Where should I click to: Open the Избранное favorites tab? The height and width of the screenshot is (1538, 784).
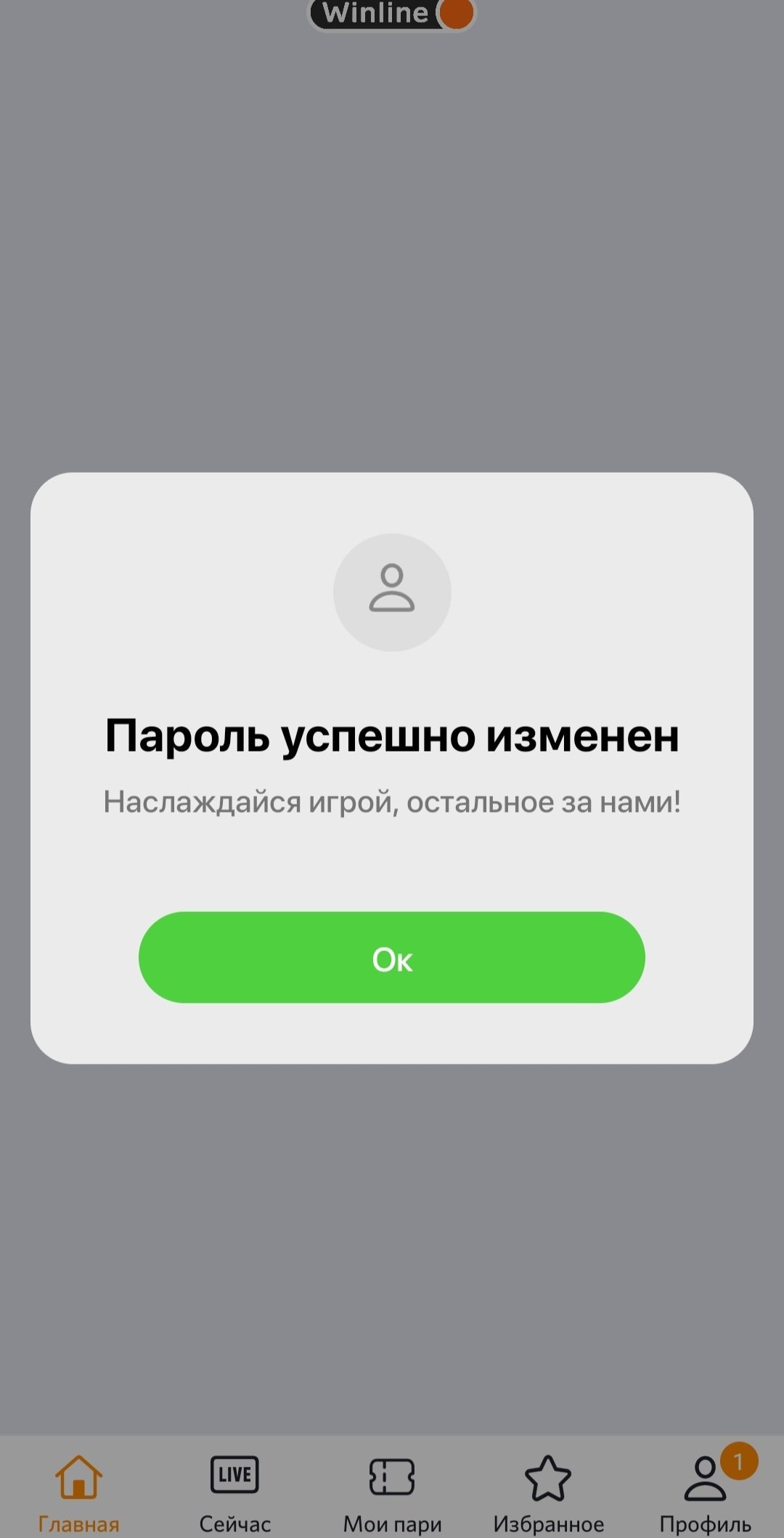(x=548, y=1490)
